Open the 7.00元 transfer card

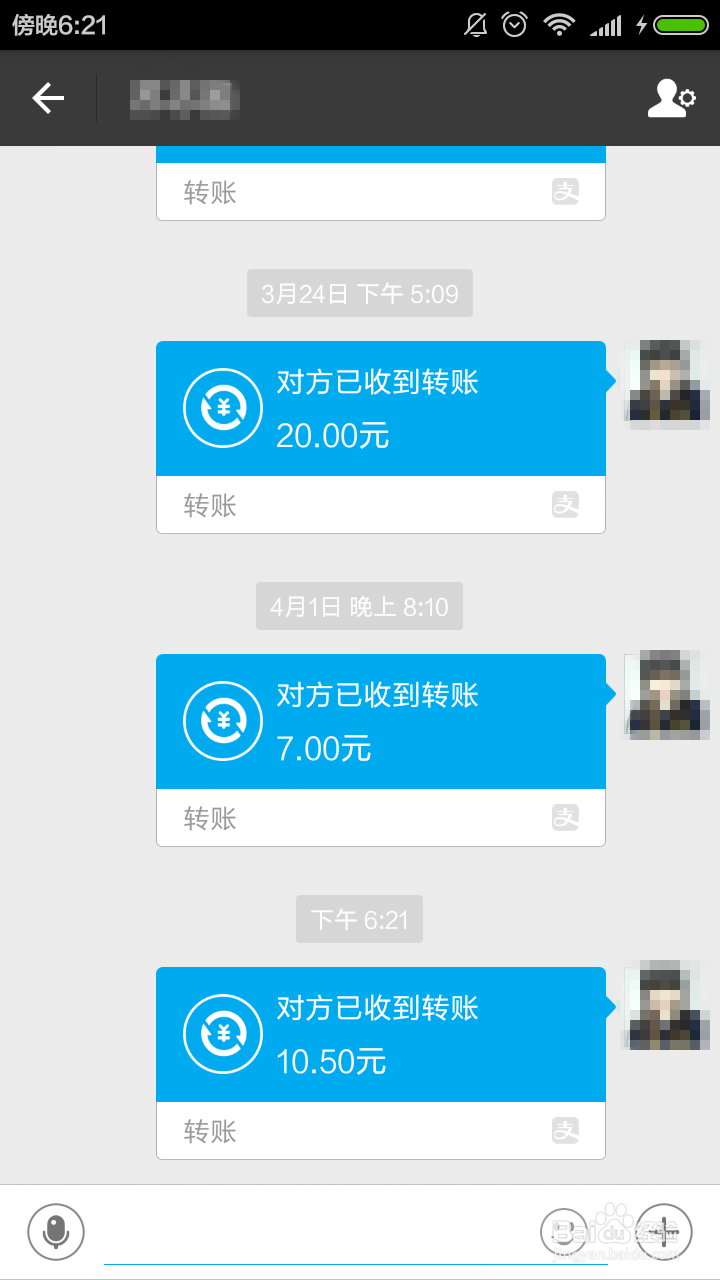click(380, 722)
